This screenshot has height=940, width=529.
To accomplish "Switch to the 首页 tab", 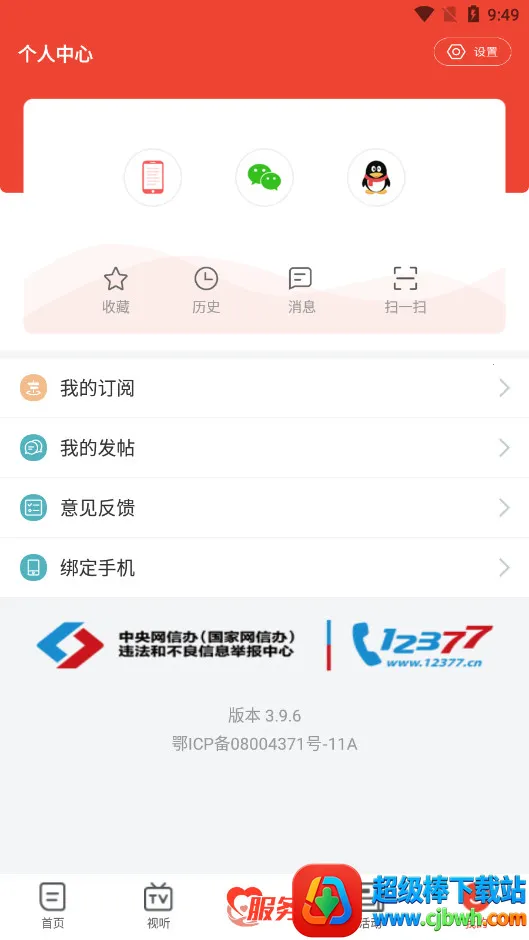I will (53, 906).
